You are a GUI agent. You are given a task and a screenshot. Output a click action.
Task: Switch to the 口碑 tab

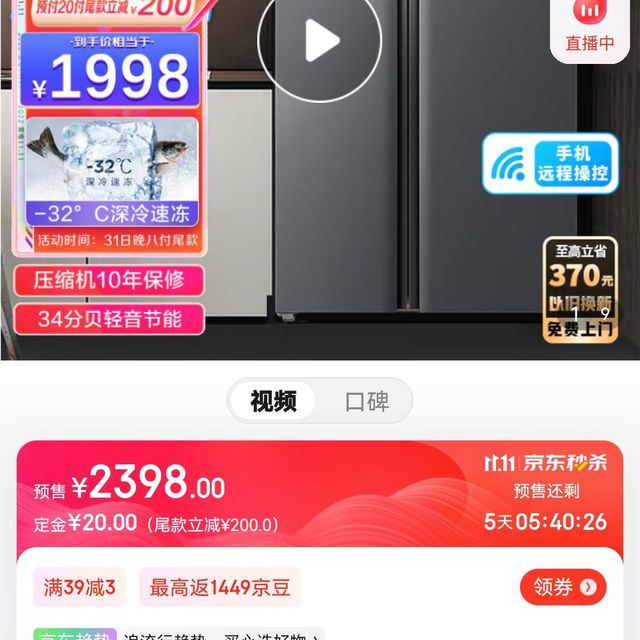tap(366, 401)
